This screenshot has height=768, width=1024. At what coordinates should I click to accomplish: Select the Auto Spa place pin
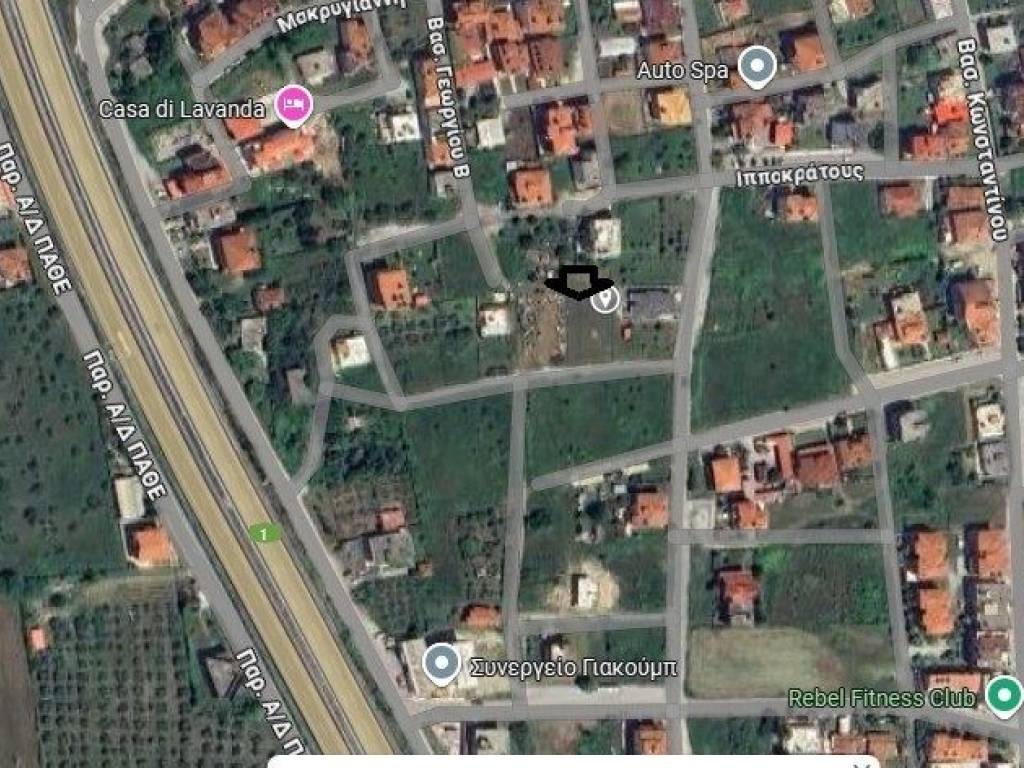pos(757,68)
